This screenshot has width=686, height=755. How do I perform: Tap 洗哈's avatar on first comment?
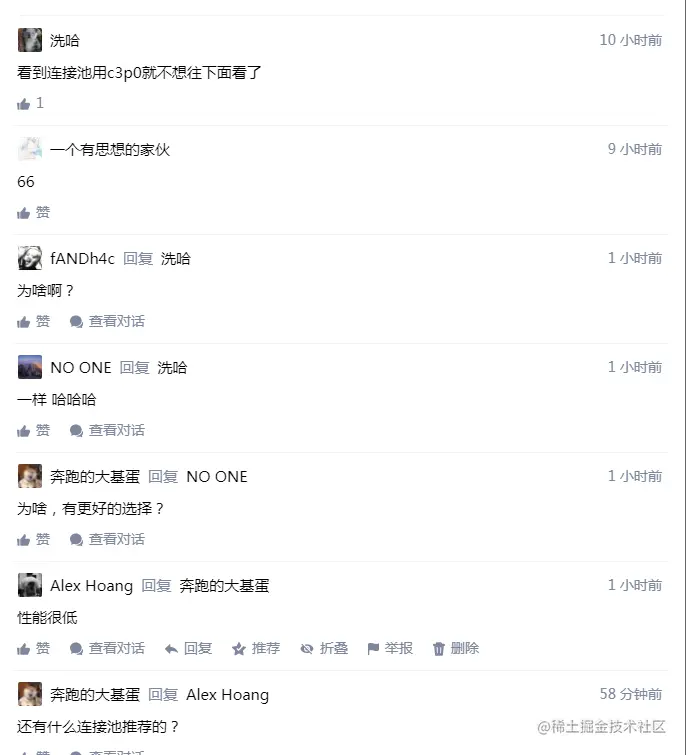tap(30, 40)
